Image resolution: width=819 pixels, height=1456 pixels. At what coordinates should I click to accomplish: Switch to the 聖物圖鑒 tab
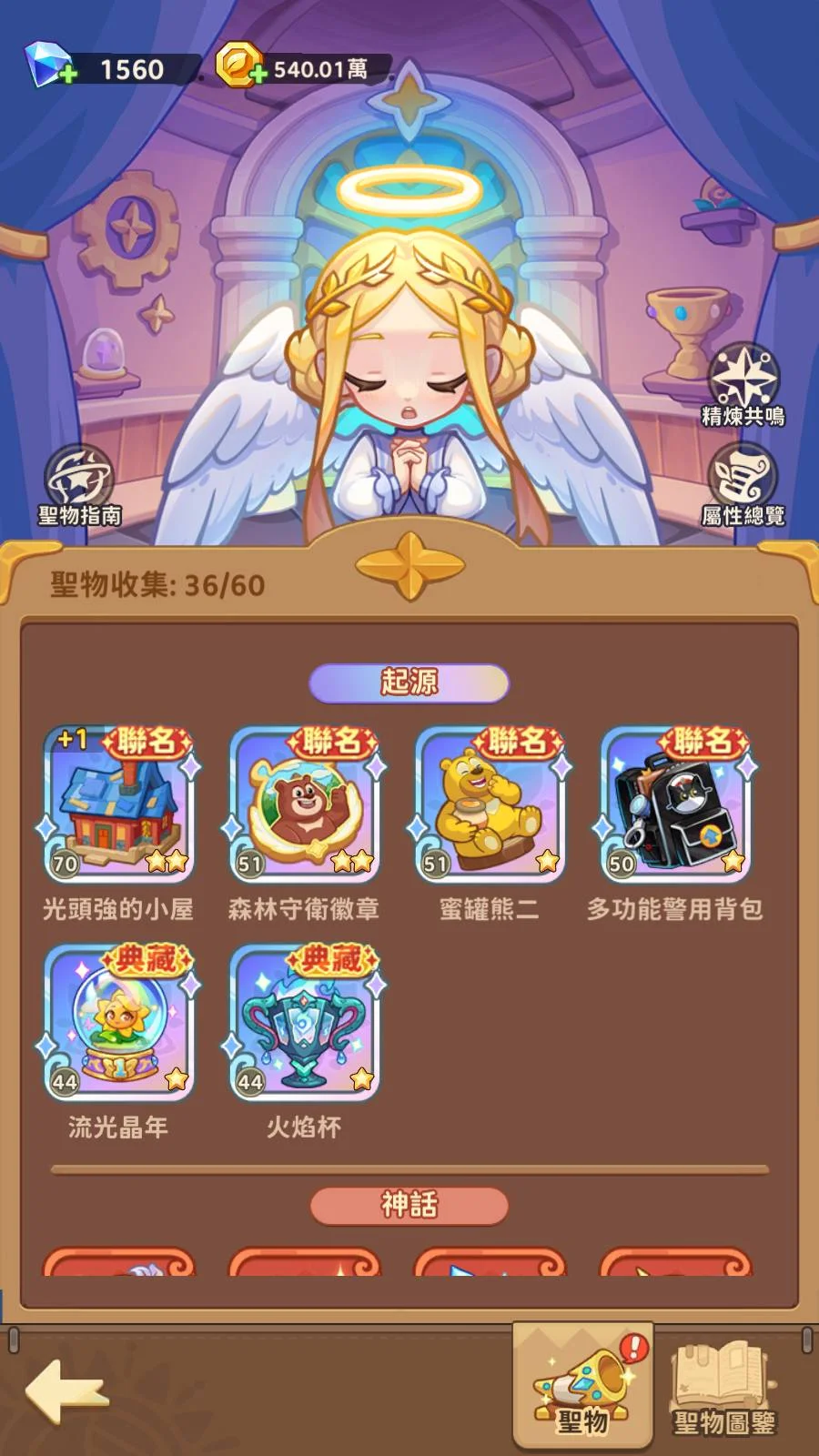723,1388
